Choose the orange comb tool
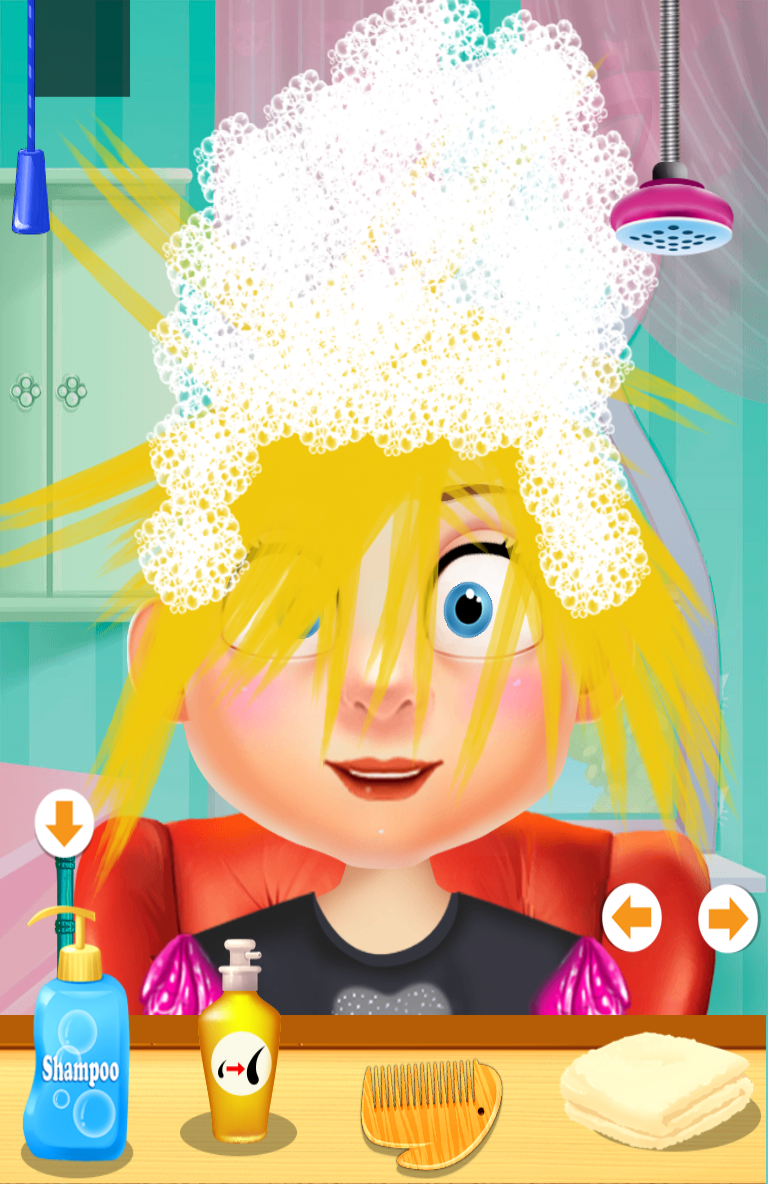Viewport: 768px width, 1184px height. pos(430,1108)
